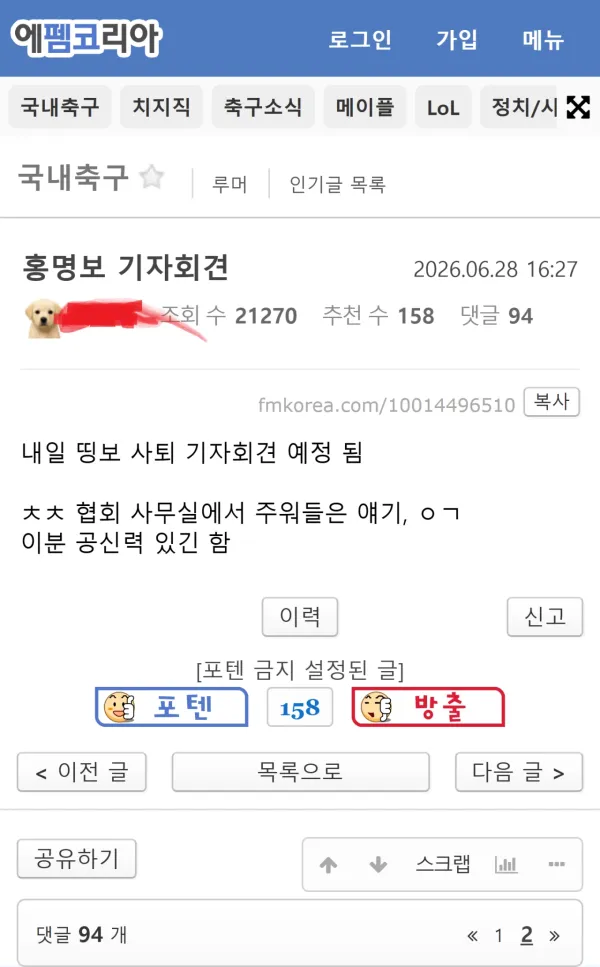Open the 인기글 목록 link
The image size is (600, 967).
tap(337, 184)
